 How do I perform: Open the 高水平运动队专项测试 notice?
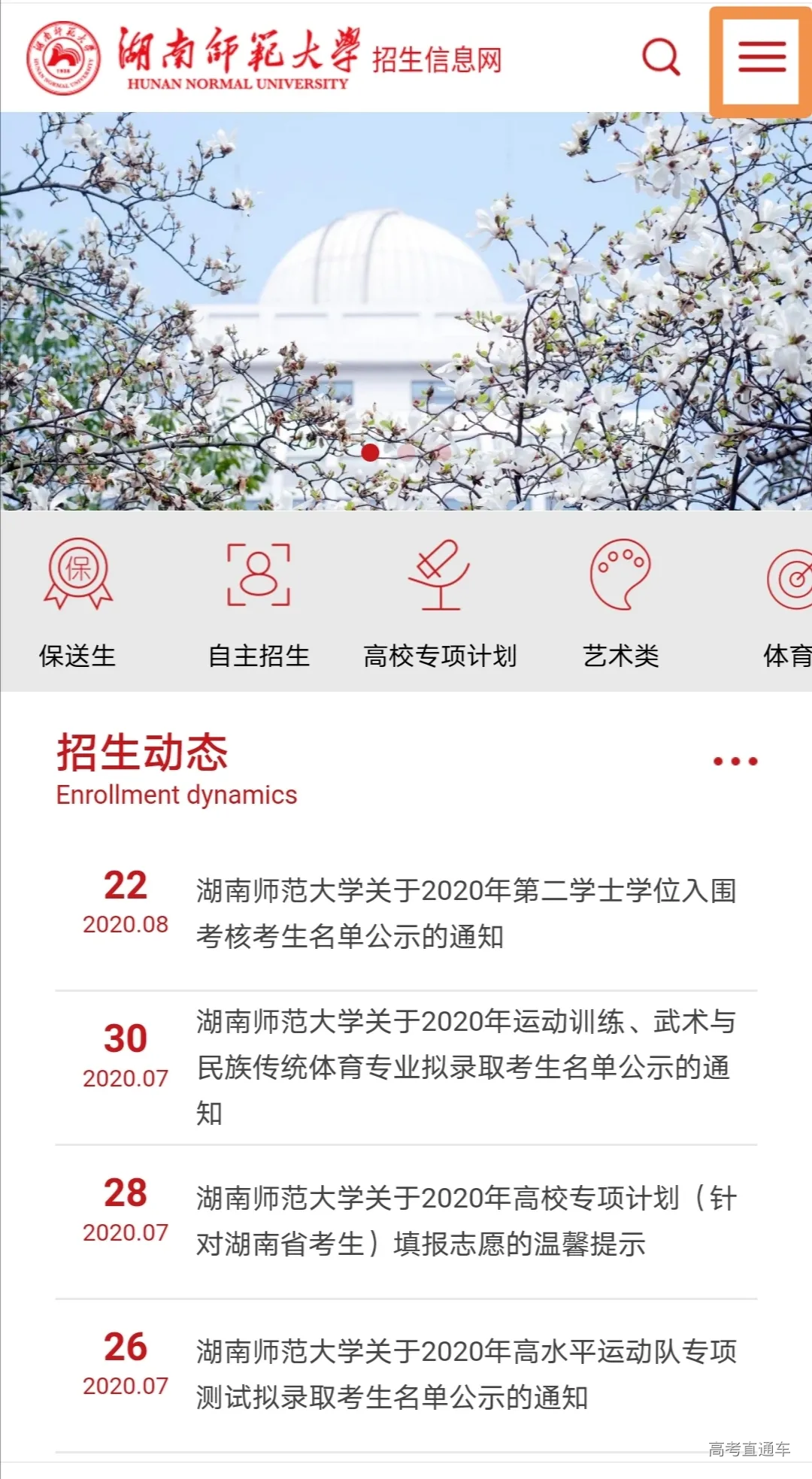[466, 1374]
